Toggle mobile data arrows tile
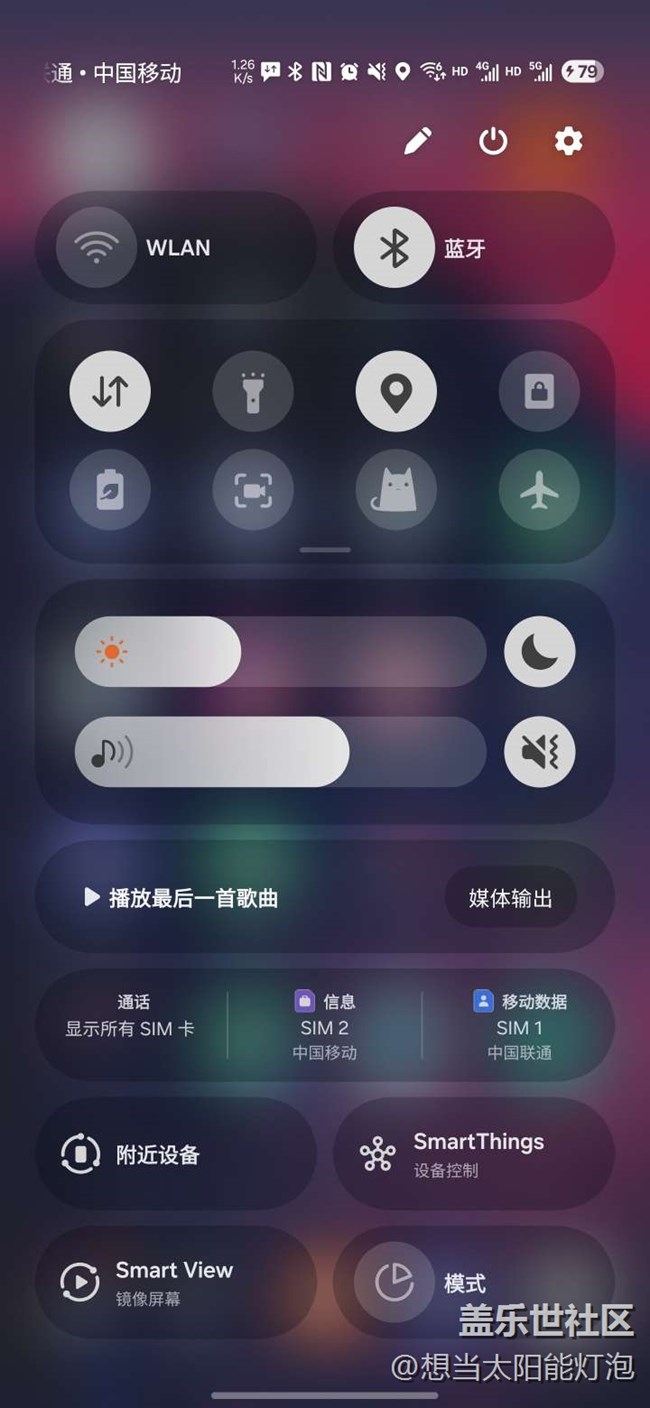This screenshot has height=1408, width=650. (x=110, y=392)
